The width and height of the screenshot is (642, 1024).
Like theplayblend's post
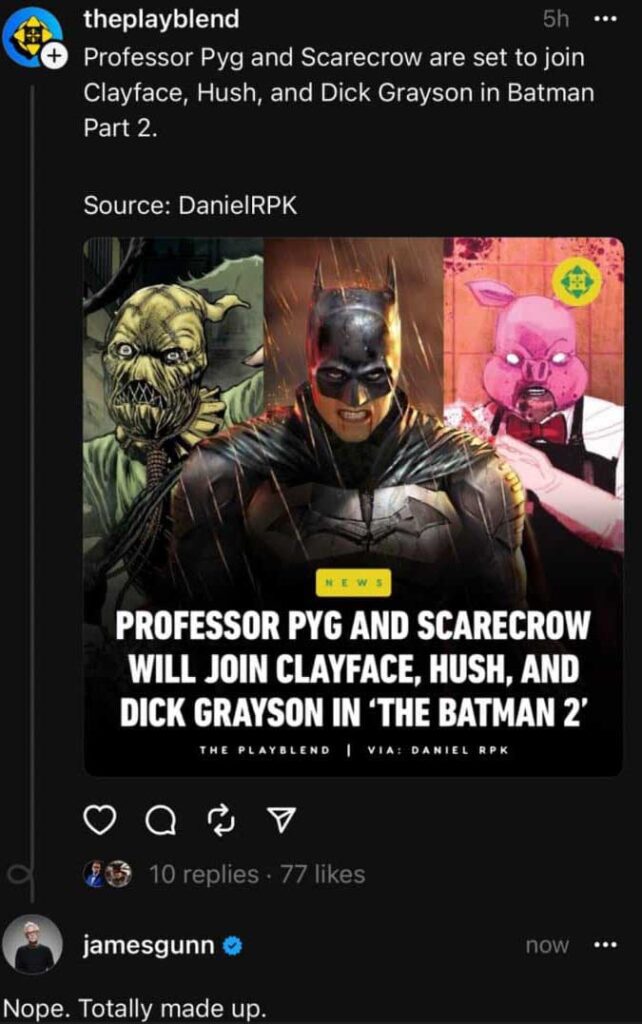[98, 821]
